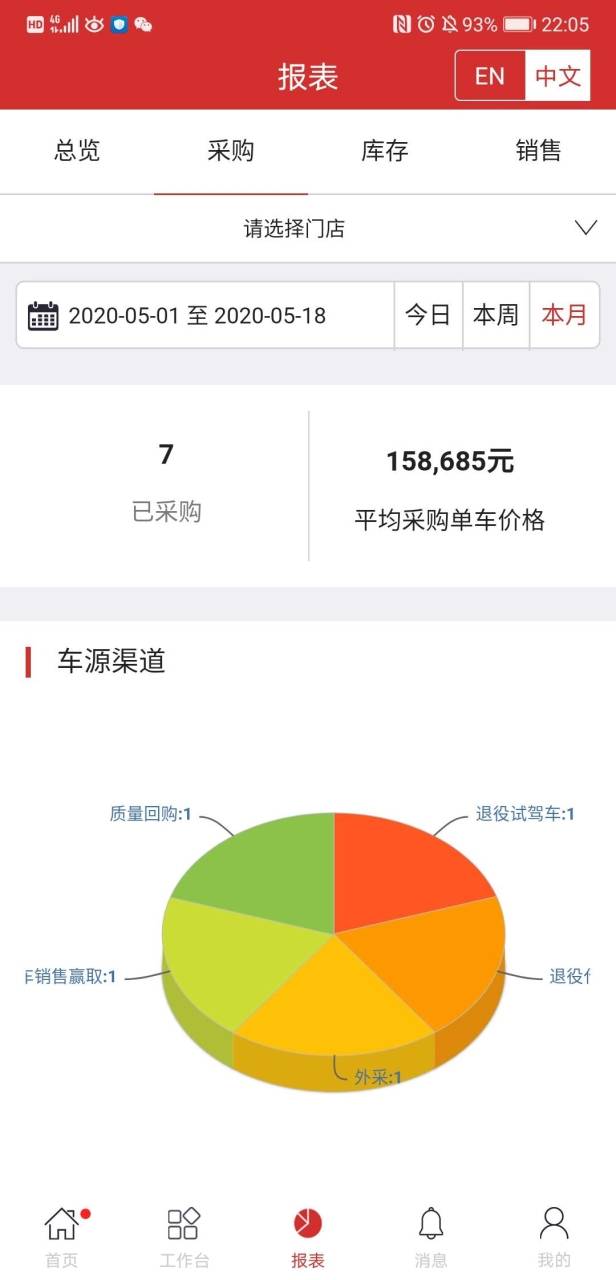
Task: Open the 我的 profile tab
Action: pos(554,1237)
